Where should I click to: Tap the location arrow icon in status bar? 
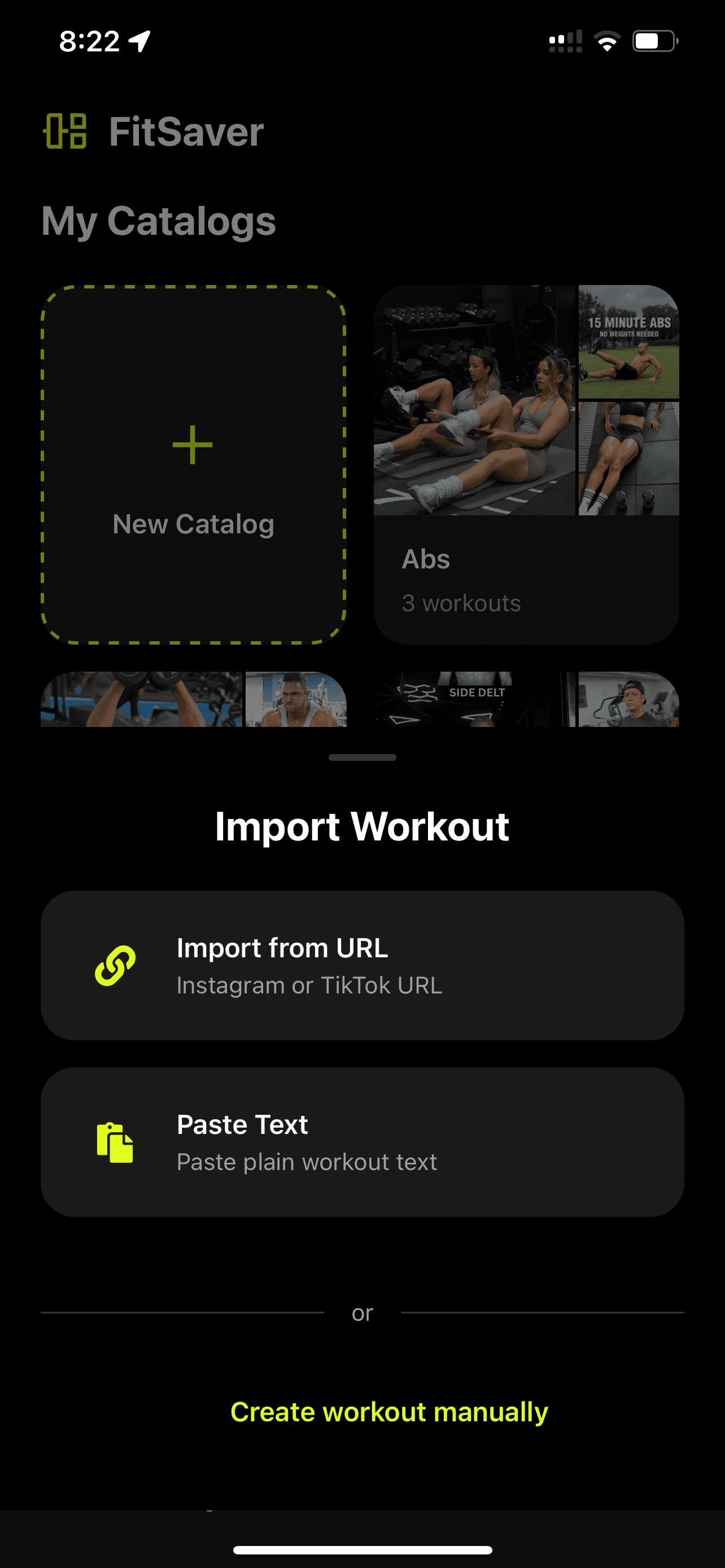click(139, 40)
